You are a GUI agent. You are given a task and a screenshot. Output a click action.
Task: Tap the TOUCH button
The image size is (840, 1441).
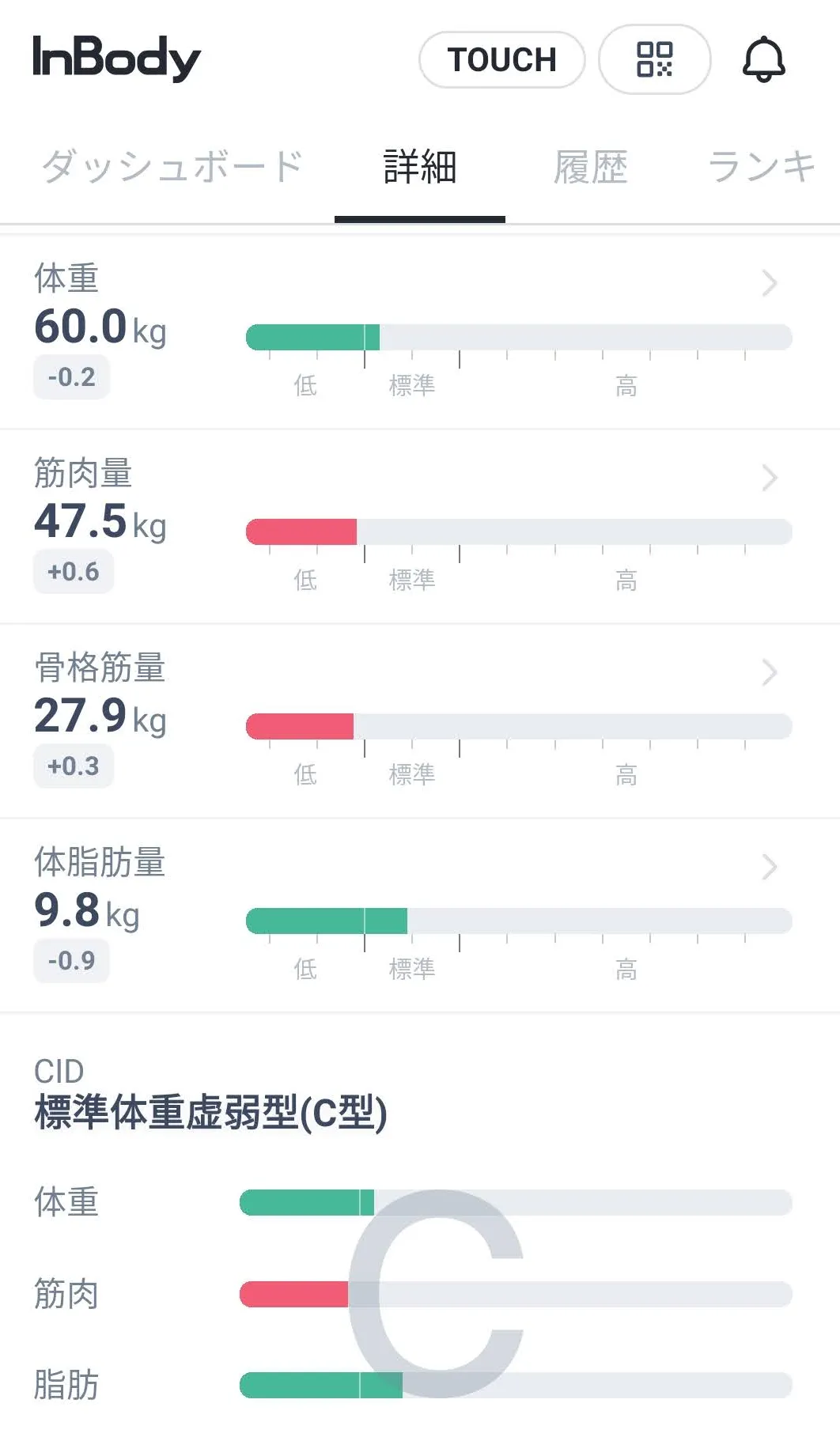click(x=501, y=60)
